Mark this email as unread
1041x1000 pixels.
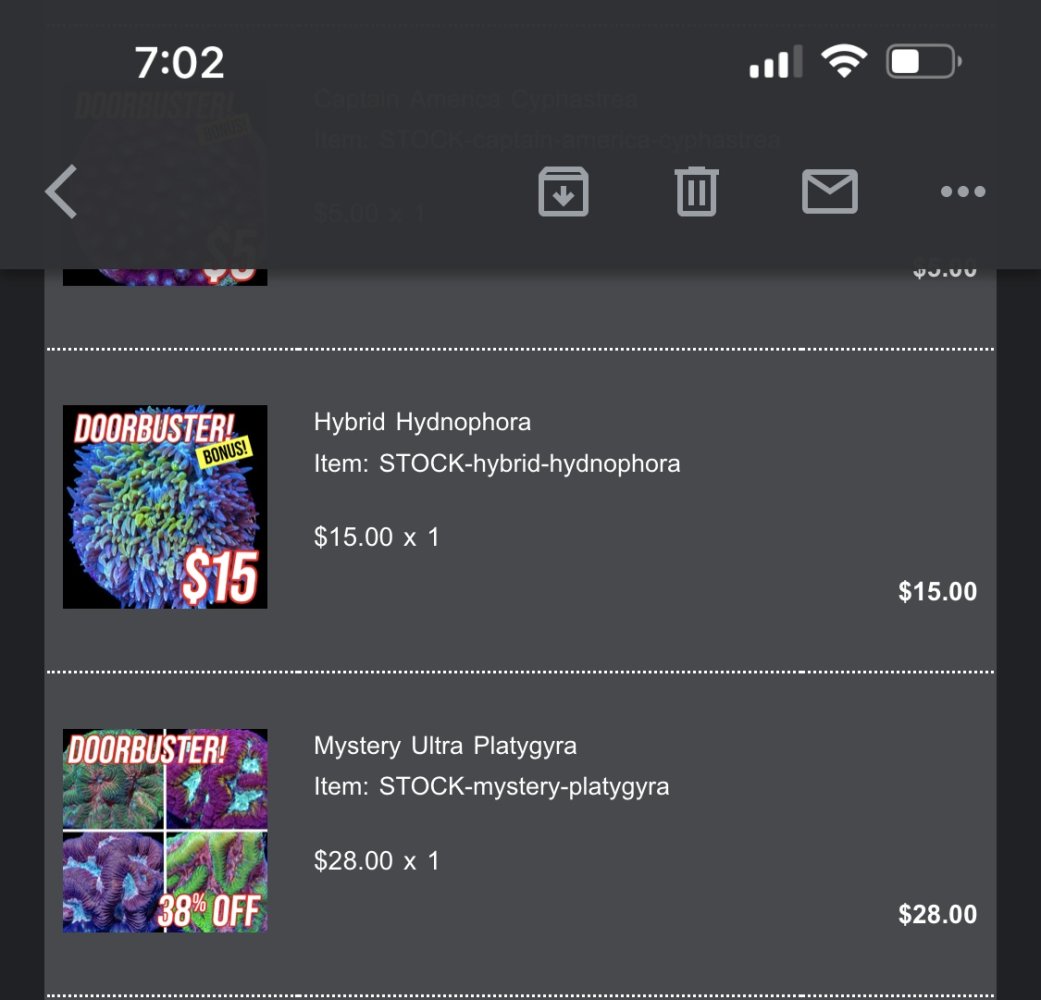click(x=829, y=191)
